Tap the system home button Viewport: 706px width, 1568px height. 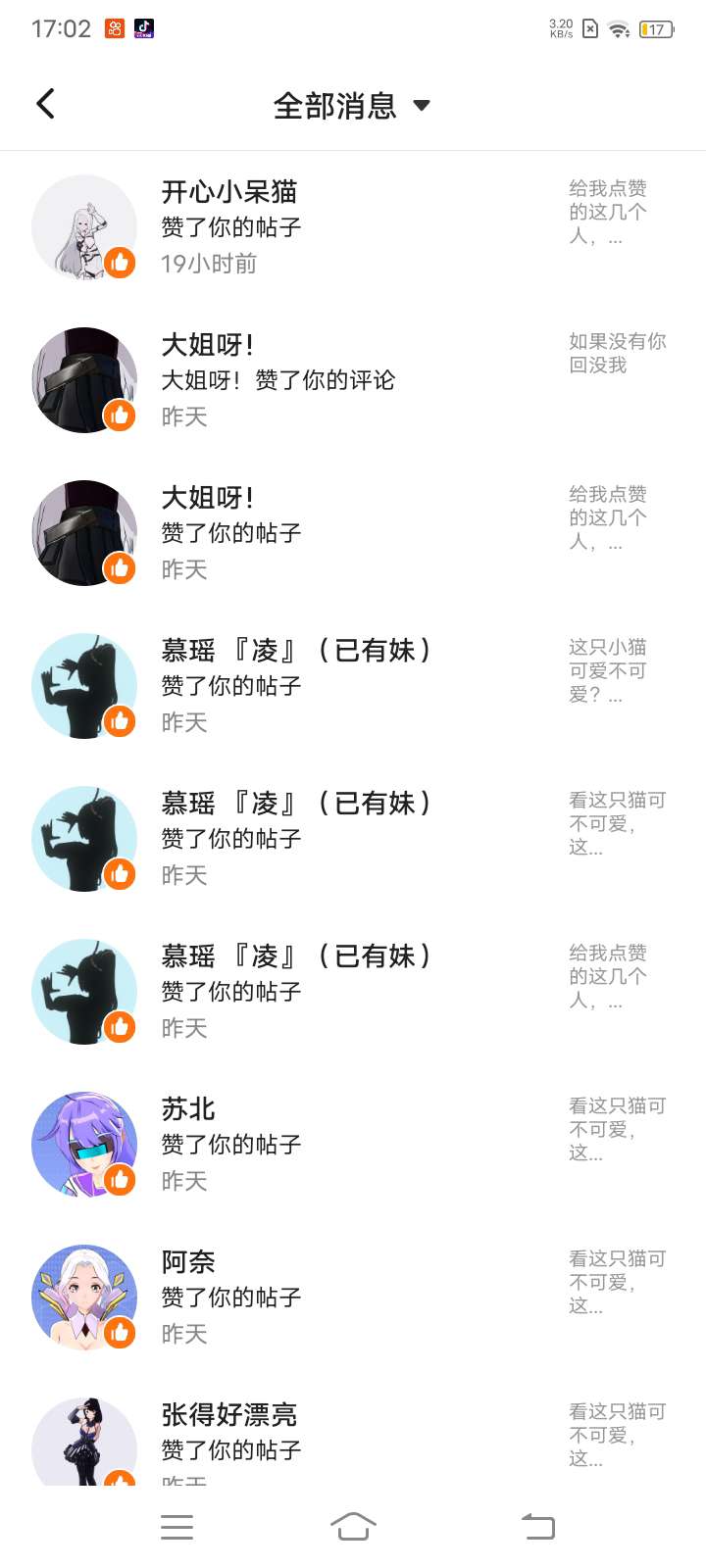coord(353,1526)
